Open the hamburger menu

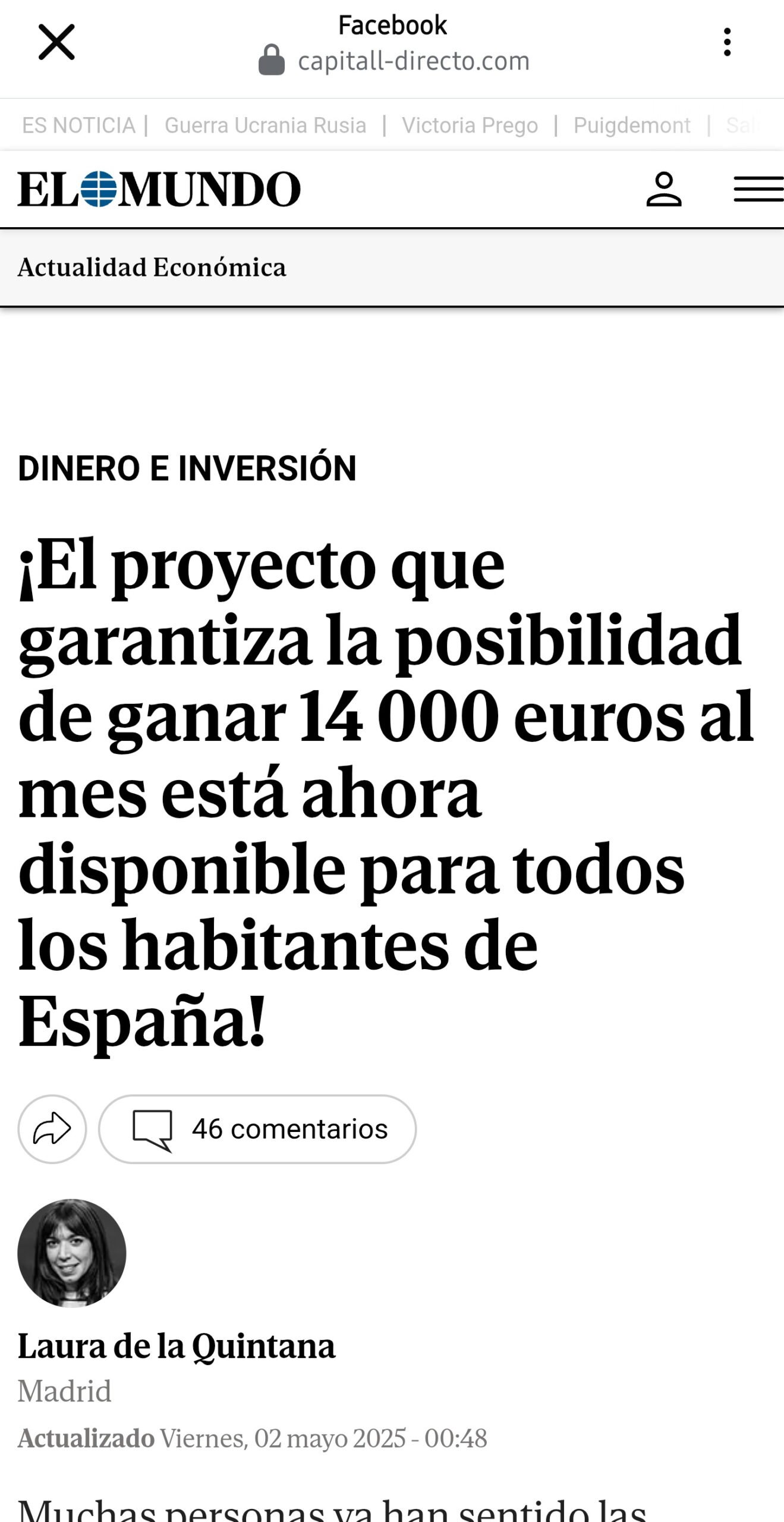pos(758,190)
